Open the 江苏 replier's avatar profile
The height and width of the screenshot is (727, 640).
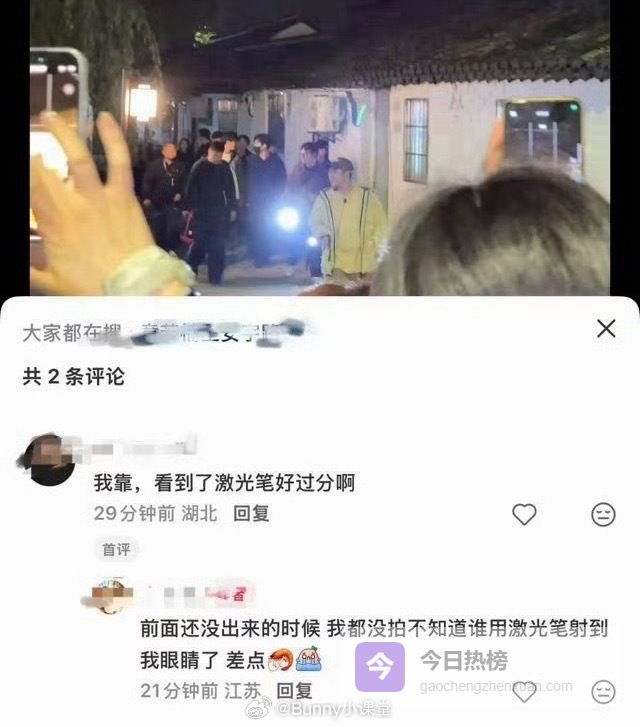click(x=112, y=597)
